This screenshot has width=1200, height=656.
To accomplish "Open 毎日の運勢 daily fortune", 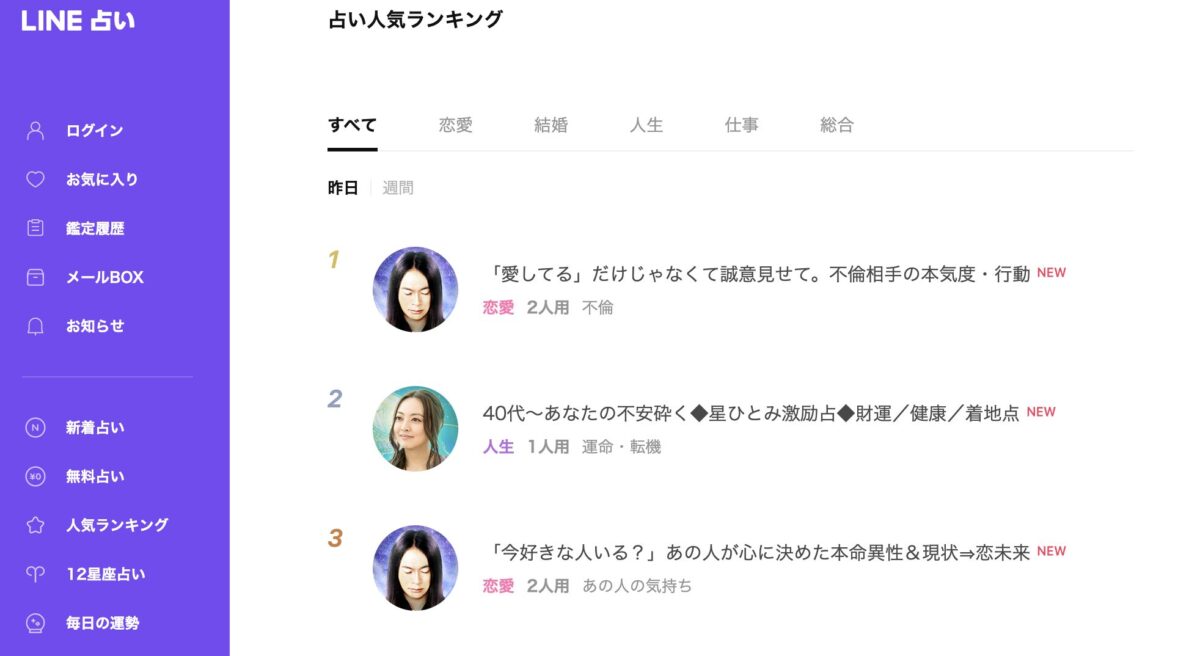I will (101, 624).
